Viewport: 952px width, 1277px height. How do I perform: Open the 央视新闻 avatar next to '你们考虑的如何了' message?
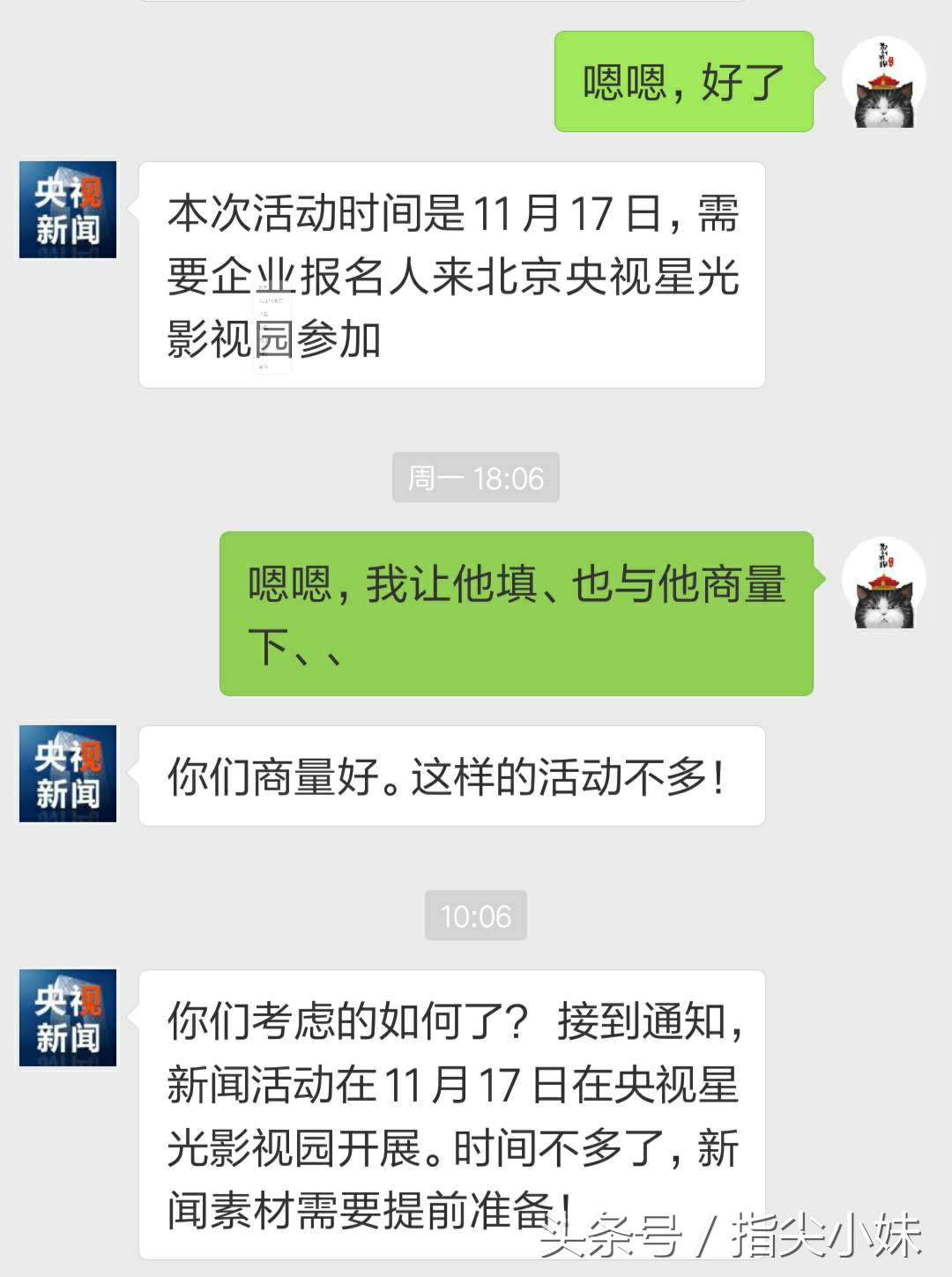coord(66,1016)
